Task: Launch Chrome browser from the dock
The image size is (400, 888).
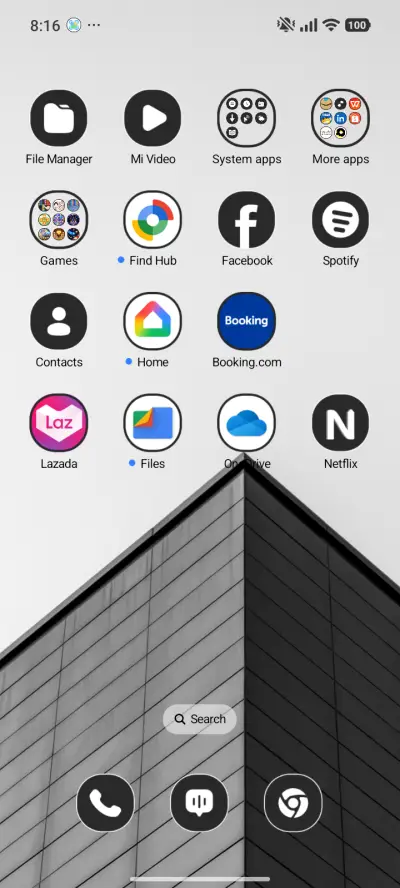Action: pyautogui.click(x=293, y=803)
